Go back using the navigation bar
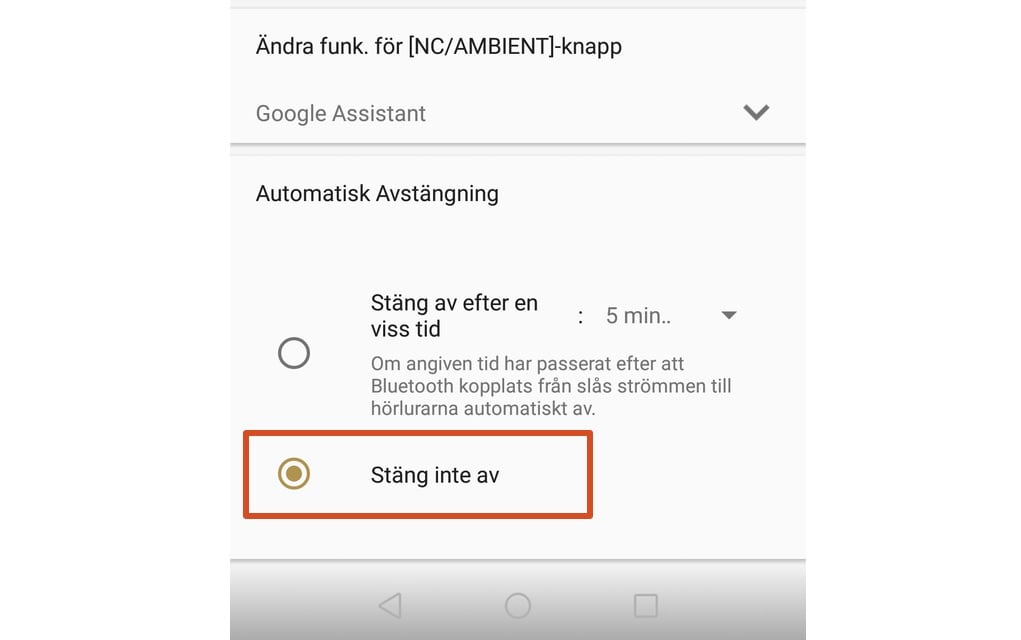 click(x=390, y=605)
